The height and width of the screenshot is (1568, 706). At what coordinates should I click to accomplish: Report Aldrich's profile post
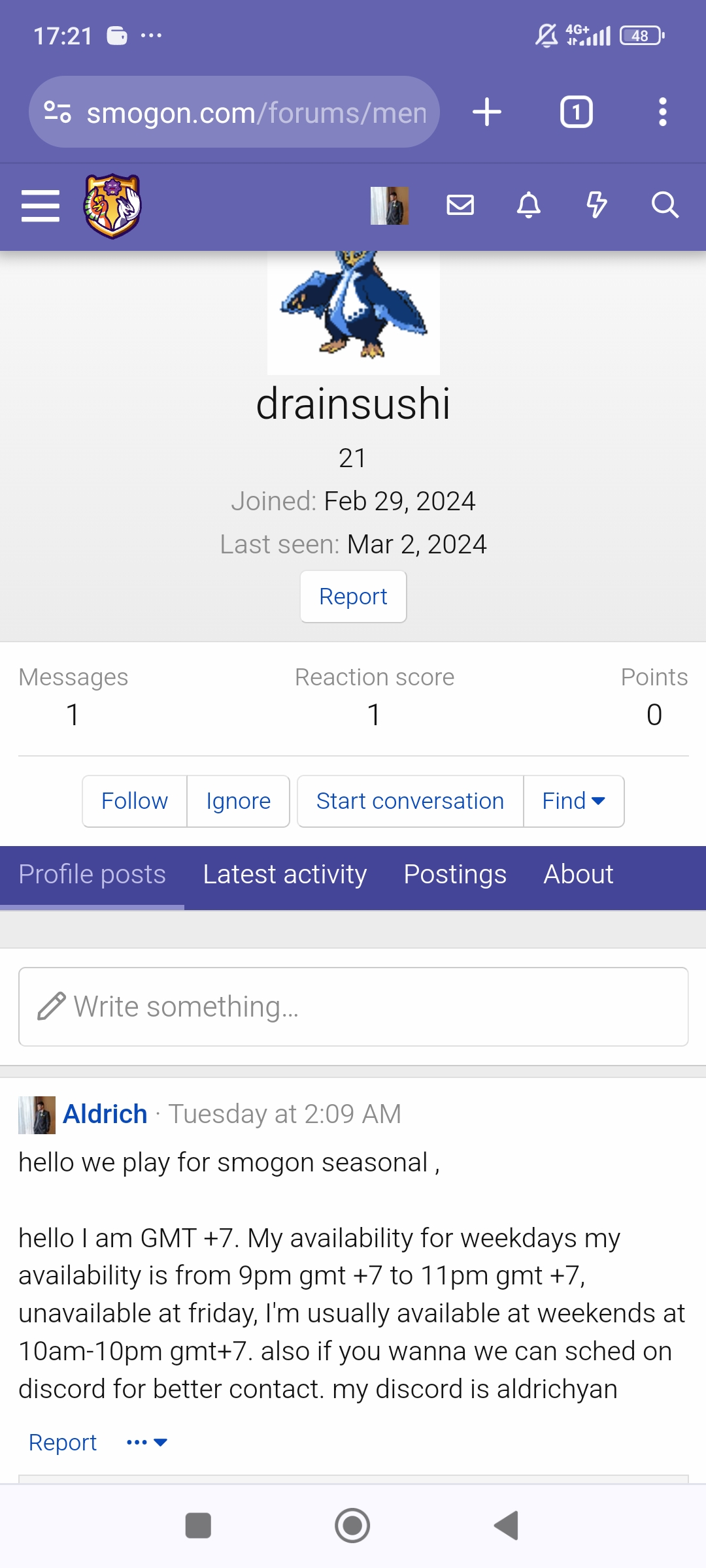tap(63, 1442)
